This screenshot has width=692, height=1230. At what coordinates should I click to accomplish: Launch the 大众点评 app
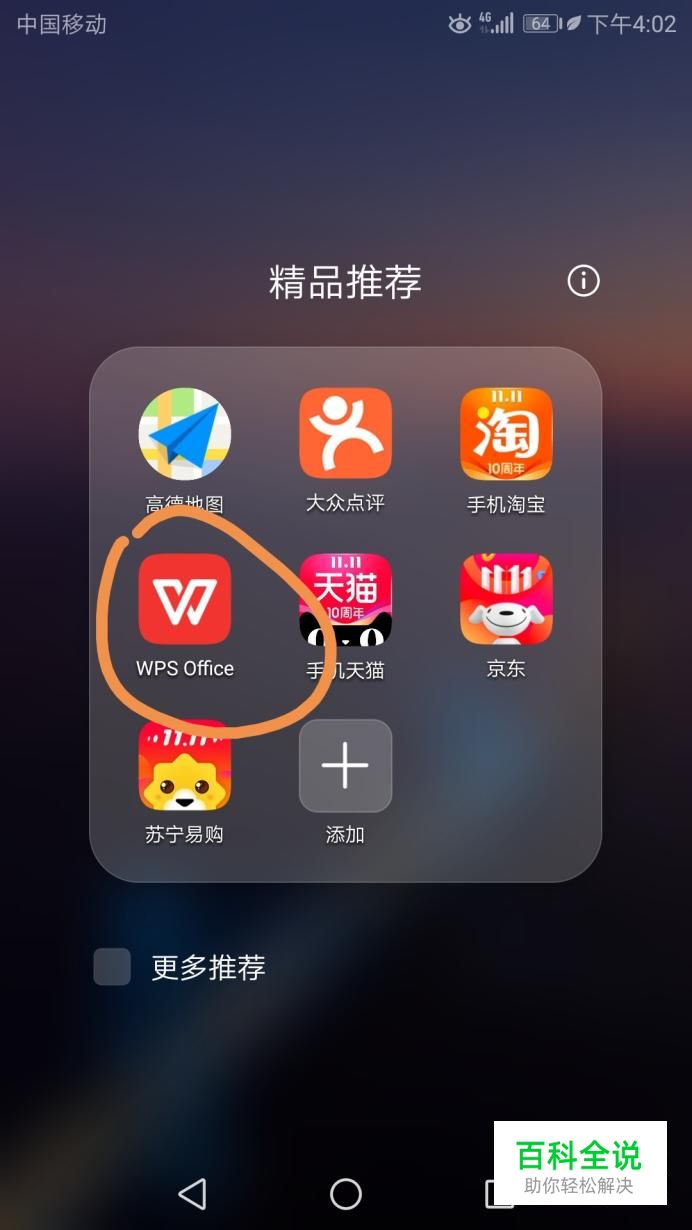(x=345, y=435)
